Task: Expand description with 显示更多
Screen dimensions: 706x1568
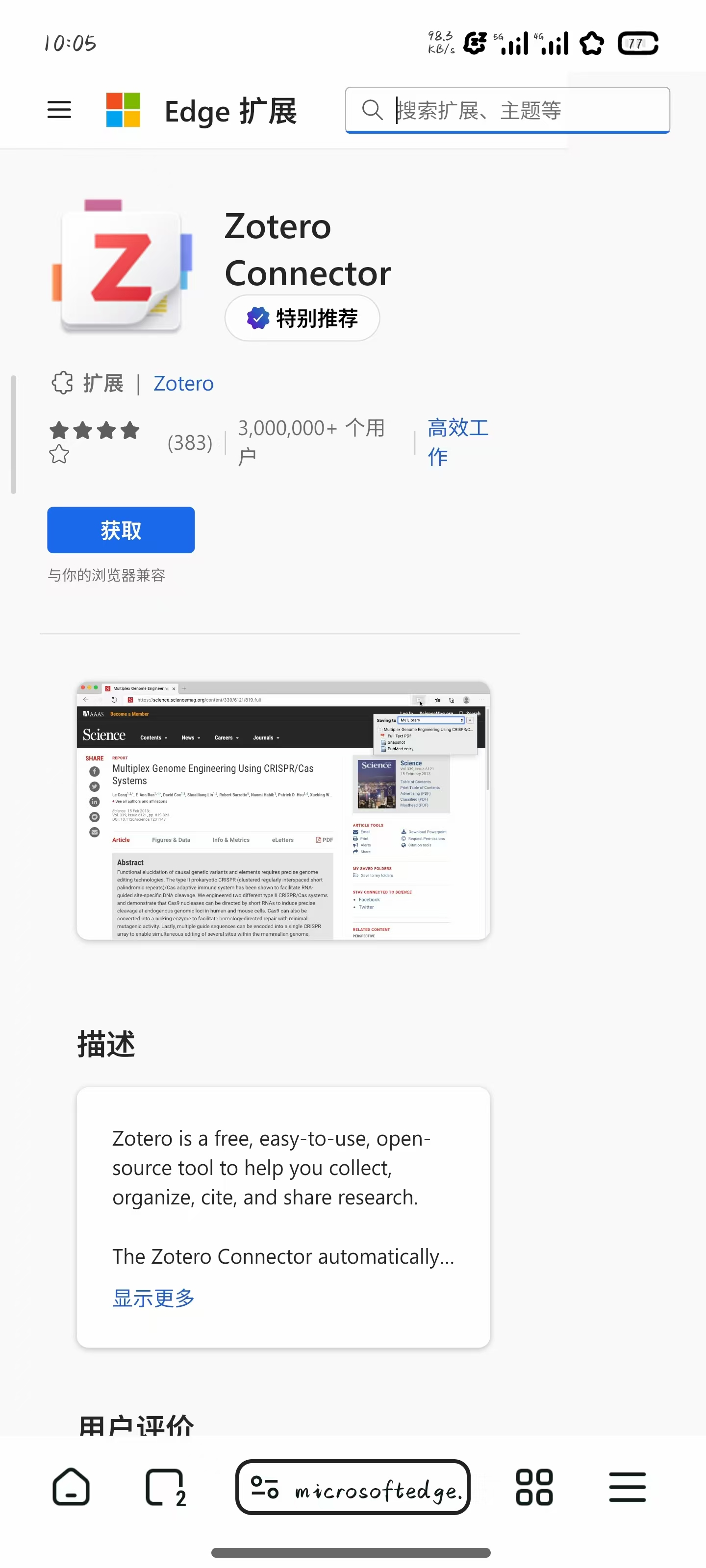Action: point(153,1298)
